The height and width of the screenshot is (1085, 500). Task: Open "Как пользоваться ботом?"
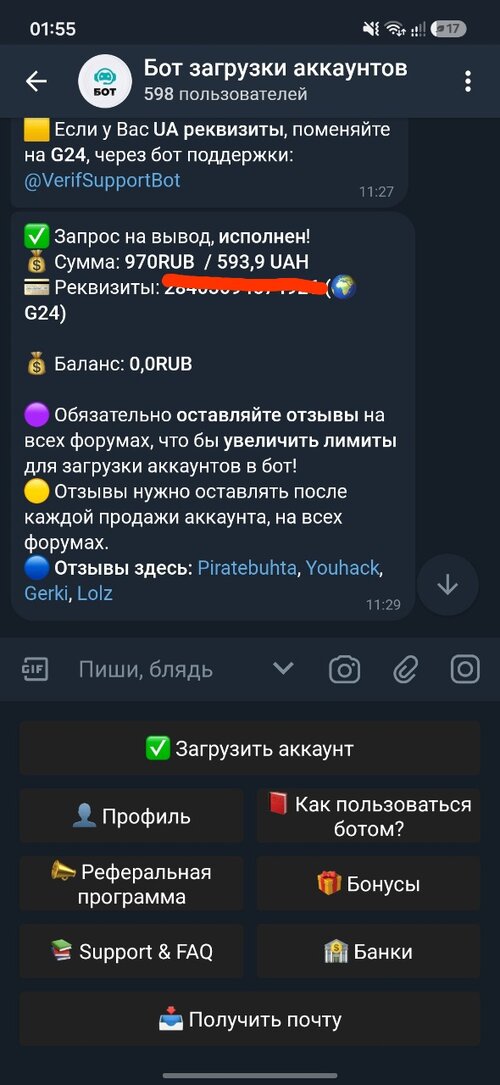(x=369, y=816)
